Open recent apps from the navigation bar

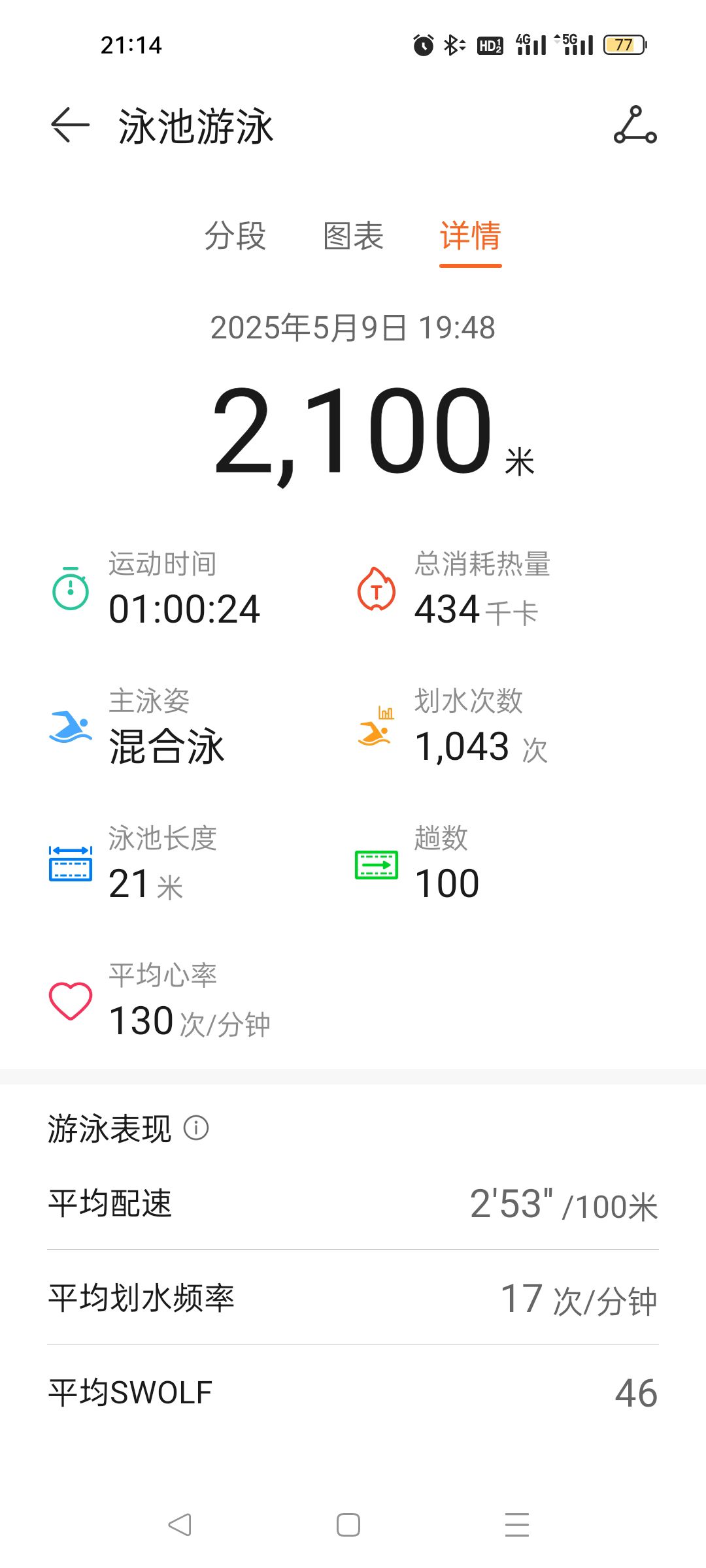click(x=517, y=1525)
